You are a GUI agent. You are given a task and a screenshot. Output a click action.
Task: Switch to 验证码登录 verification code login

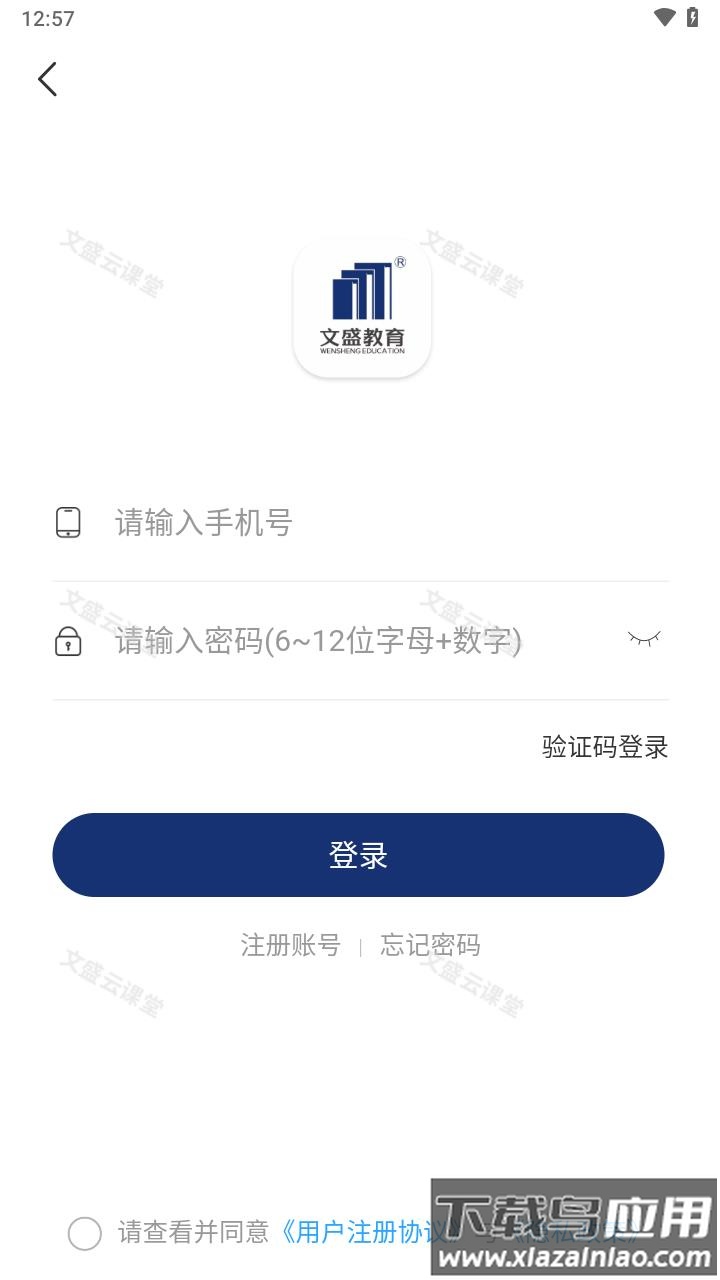[604, 747]
